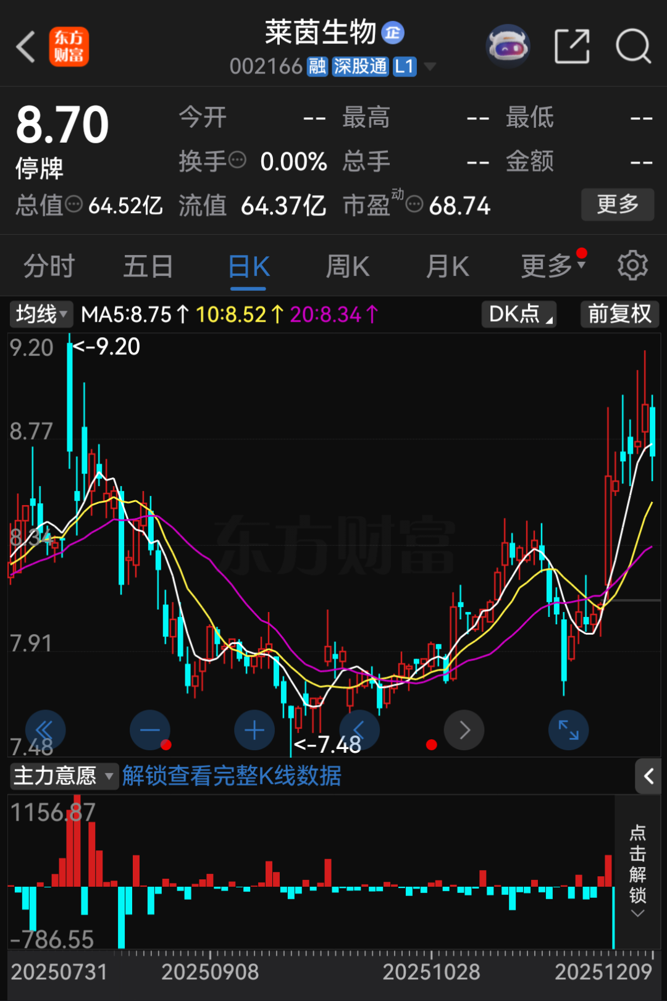Go back using the top-left arrow

(27, 46)
